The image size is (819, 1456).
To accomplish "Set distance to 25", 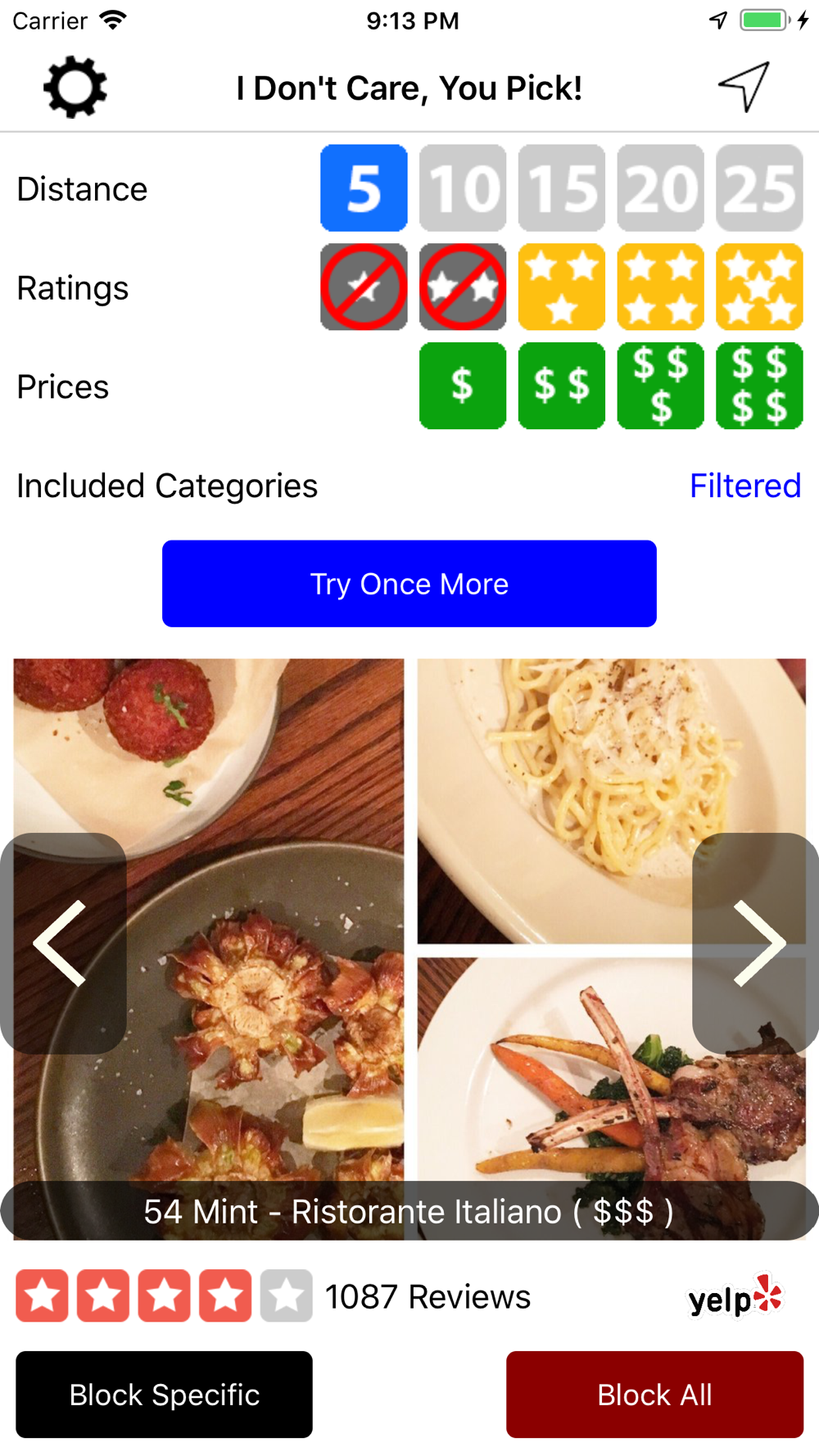I will point(759,188).
